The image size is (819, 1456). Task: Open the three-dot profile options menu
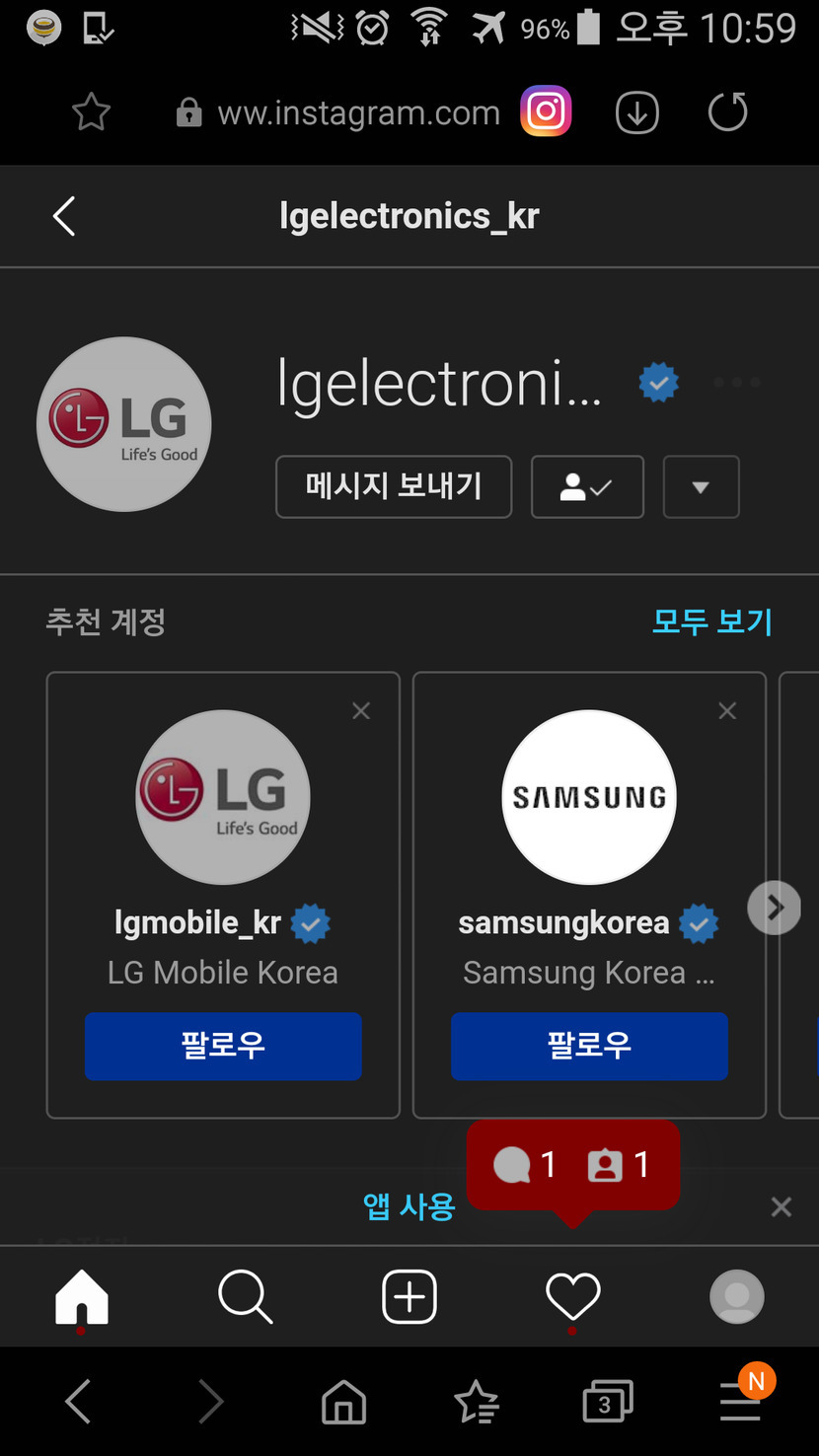tap(736, 382)
